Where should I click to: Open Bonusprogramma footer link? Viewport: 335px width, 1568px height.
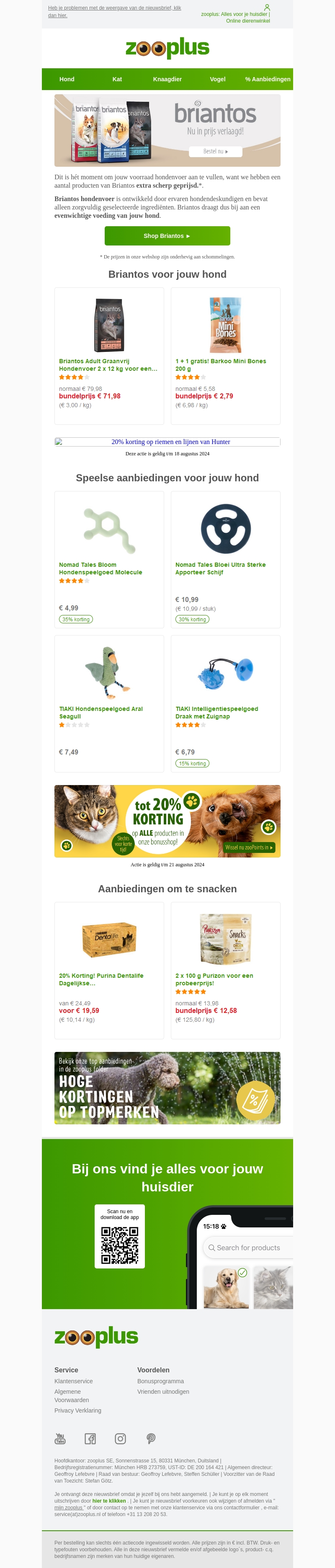[x=160, y=1381]
